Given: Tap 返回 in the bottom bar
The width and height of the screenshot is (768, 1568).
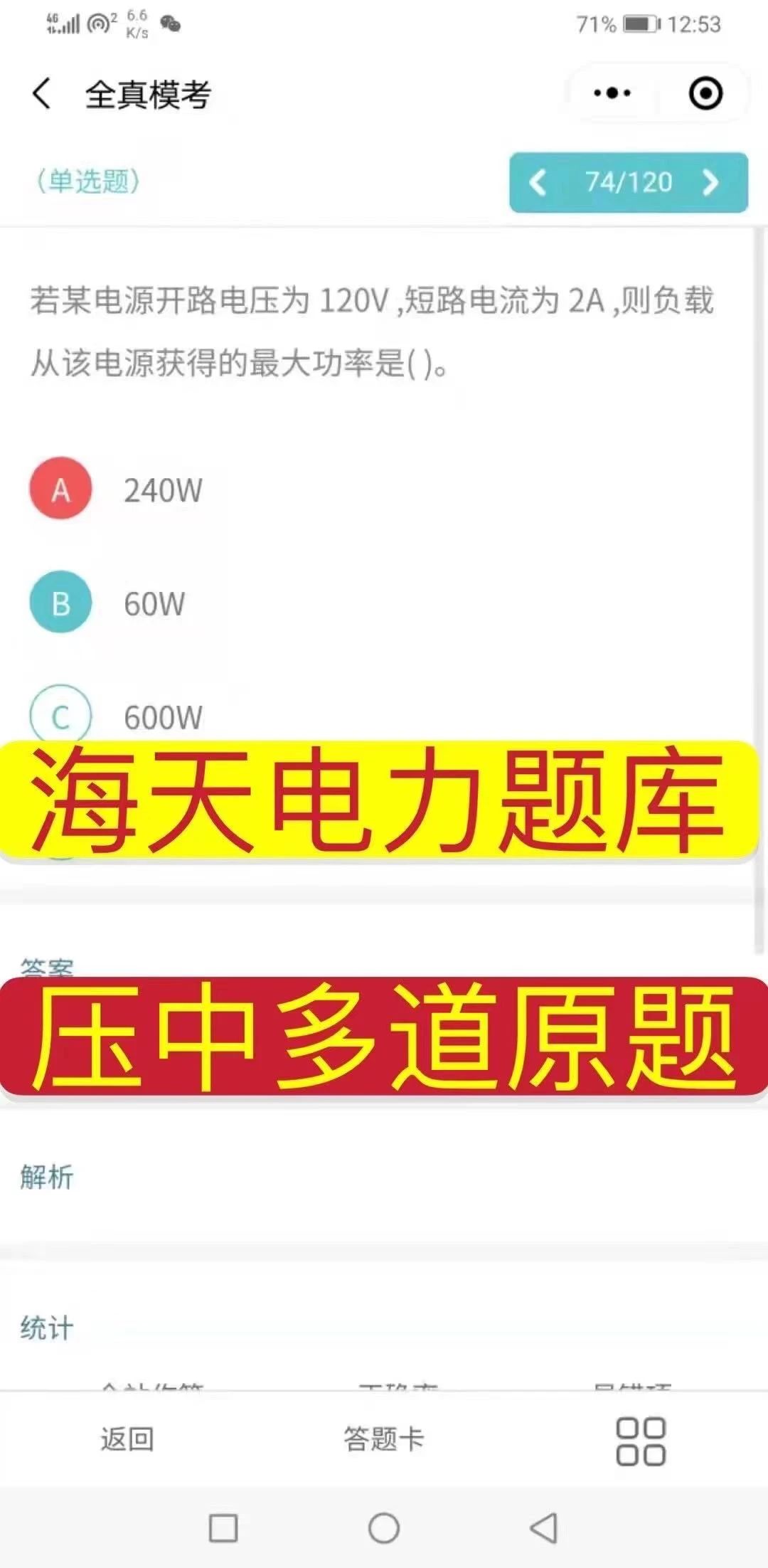Looking at the screenshot, I should pyautogui.click(x=127, y=1439).
